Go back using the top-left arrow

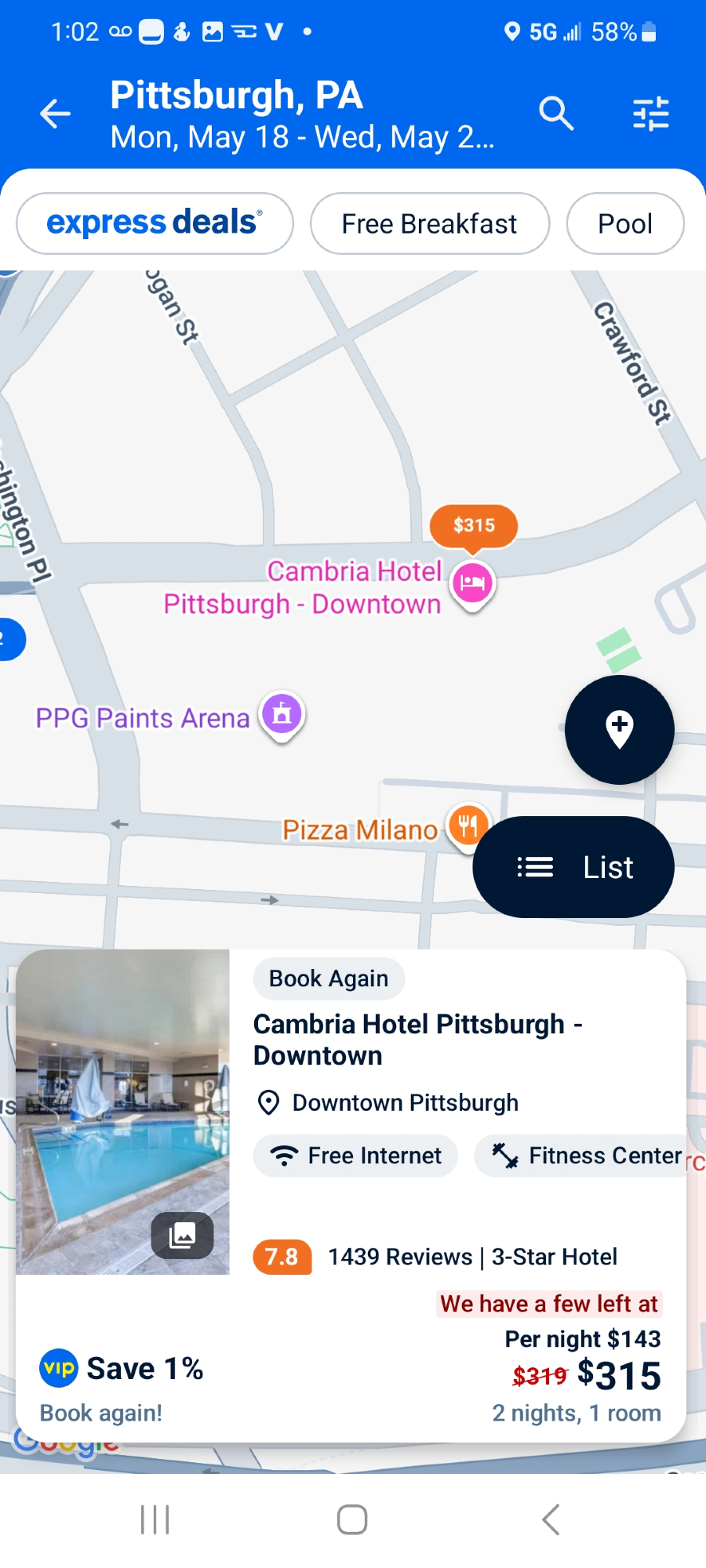coord(56,114)
